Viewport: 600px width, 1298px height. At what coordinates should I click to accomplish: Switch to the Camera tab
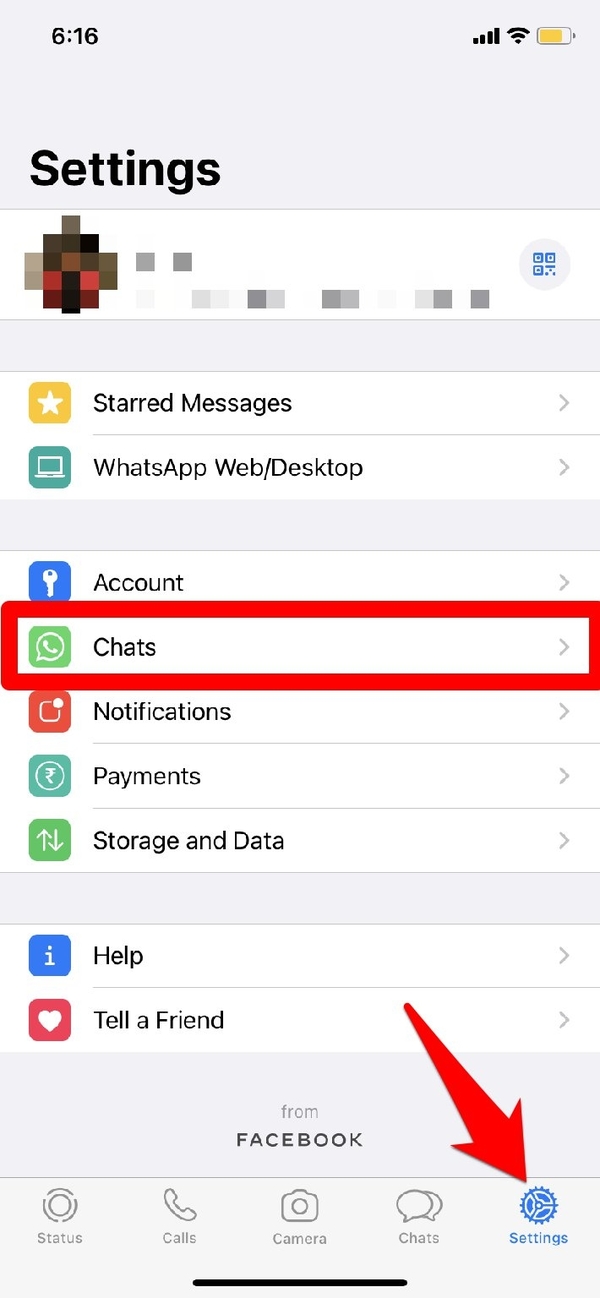299,1217
